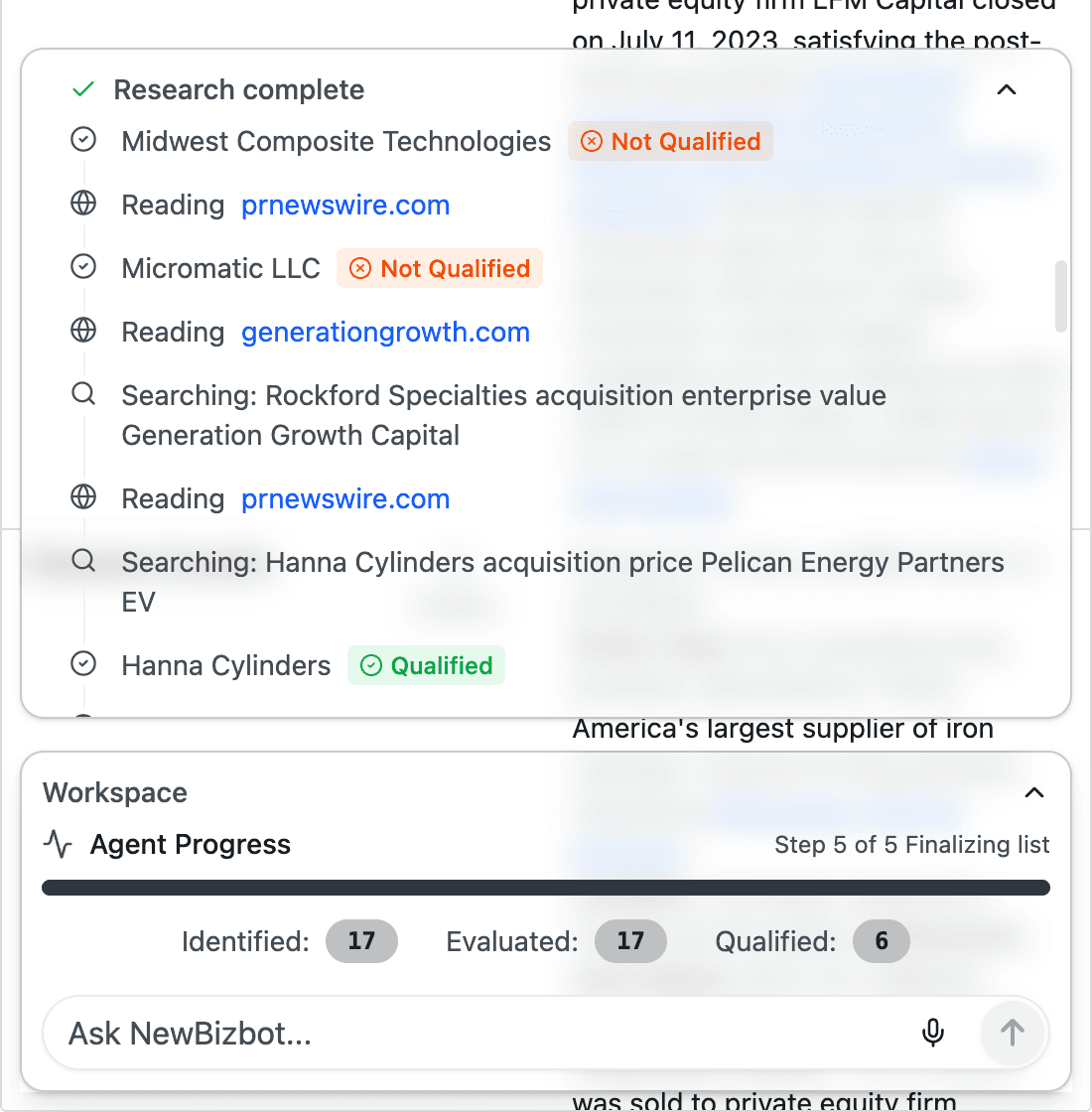This screenshot has width=1092, height=1112.
Task: Click the green Research complete checkmark icon
Action: point(83,89)
